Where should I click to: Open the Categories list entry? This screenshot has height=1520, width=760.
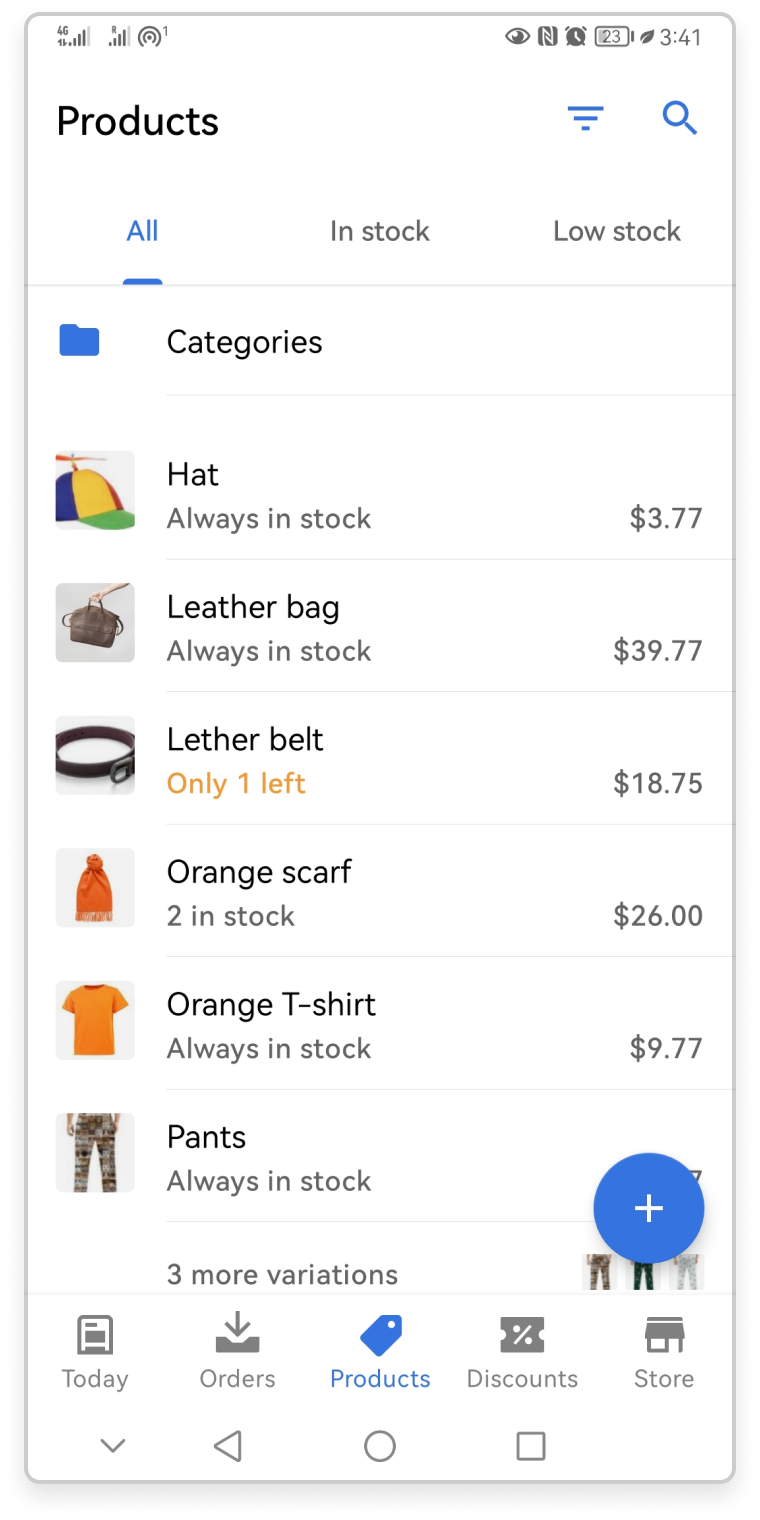point(244,341)
